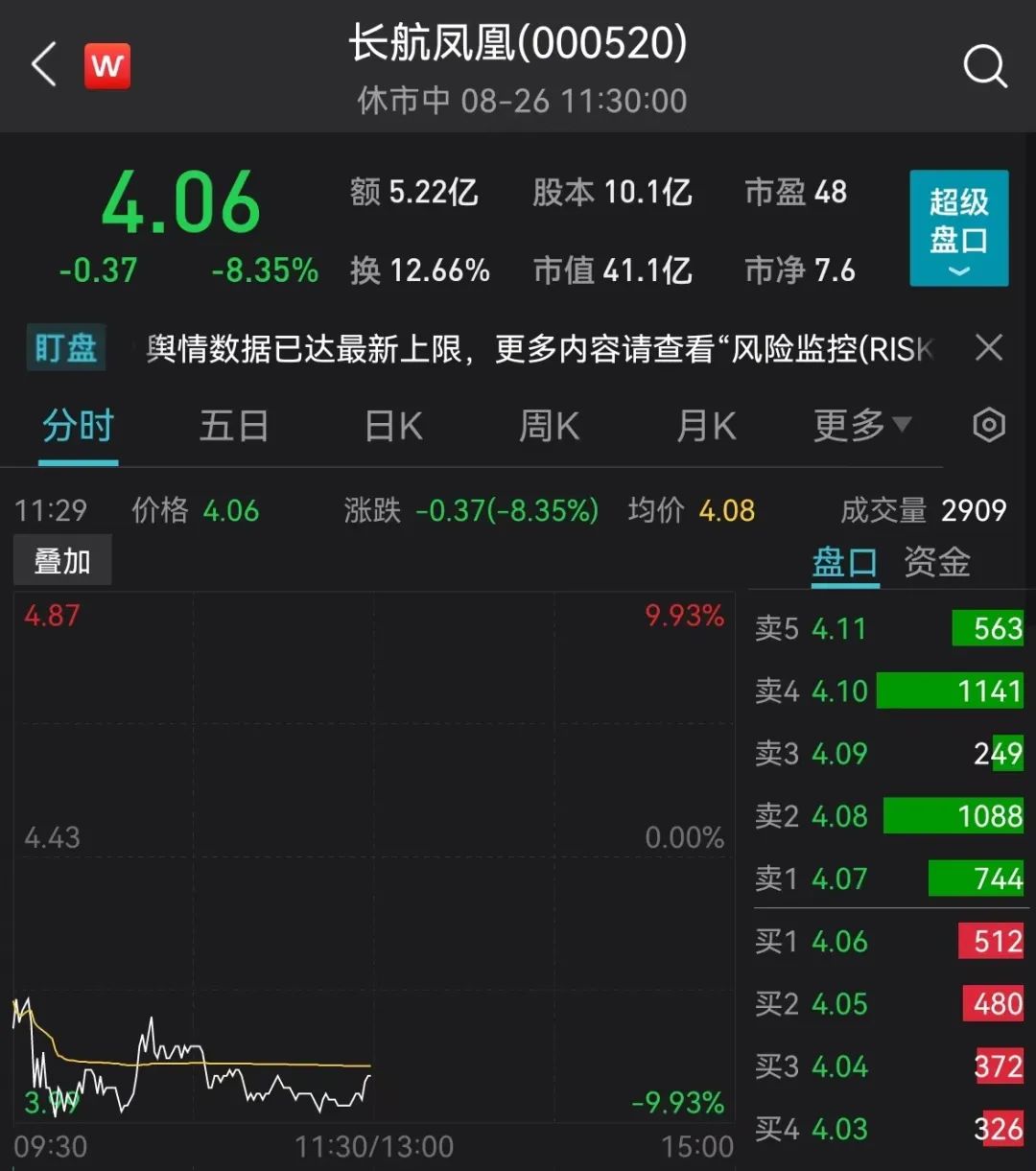Open the 盯盘 alert message
This screenshot has height=1171, width=1036.
click(537, 348)
